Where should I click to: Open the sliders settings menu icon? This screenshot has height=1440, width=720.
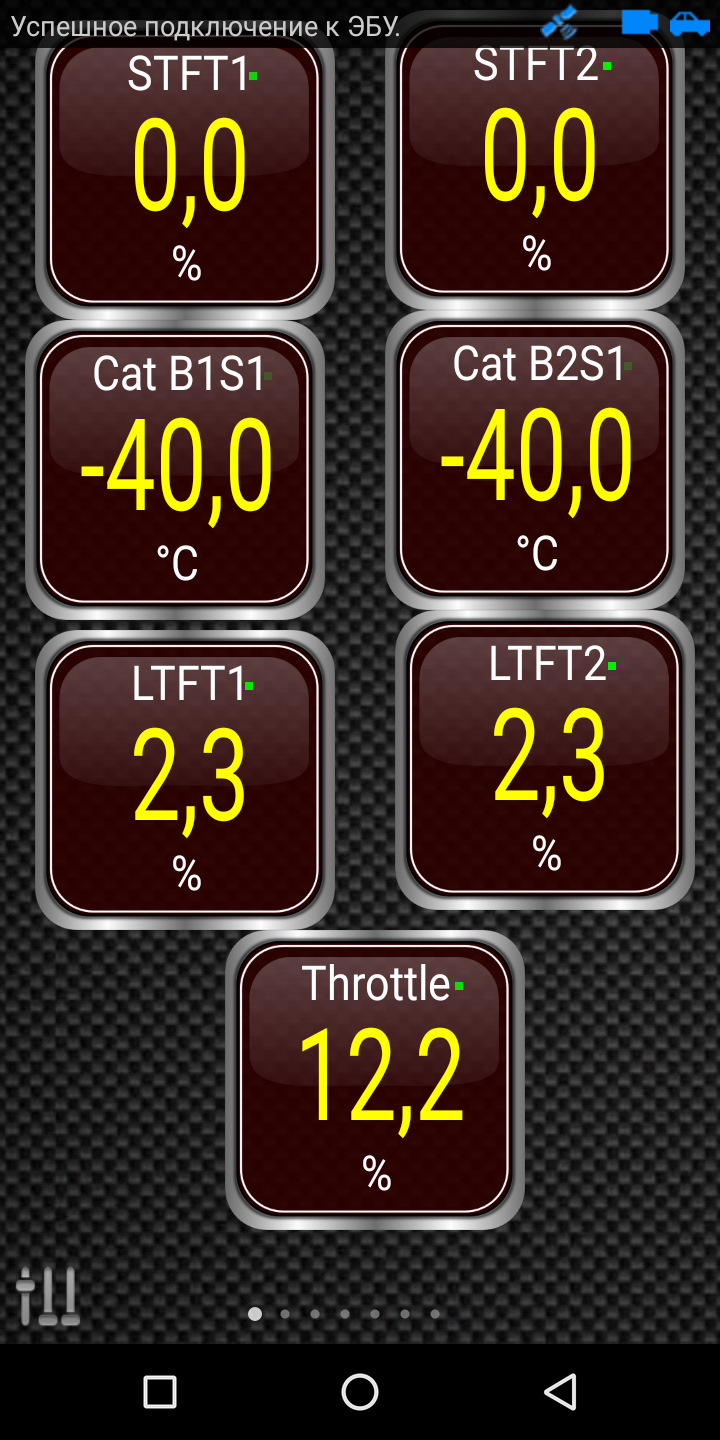point(47,1297)
